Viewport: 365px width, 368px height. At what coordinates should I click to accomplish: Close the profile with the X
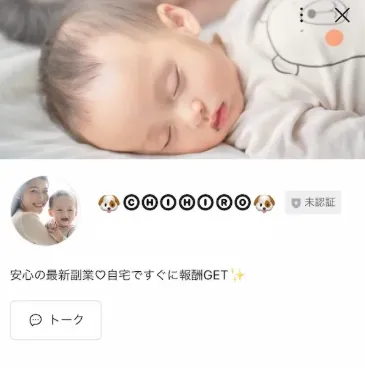(342, 15)
